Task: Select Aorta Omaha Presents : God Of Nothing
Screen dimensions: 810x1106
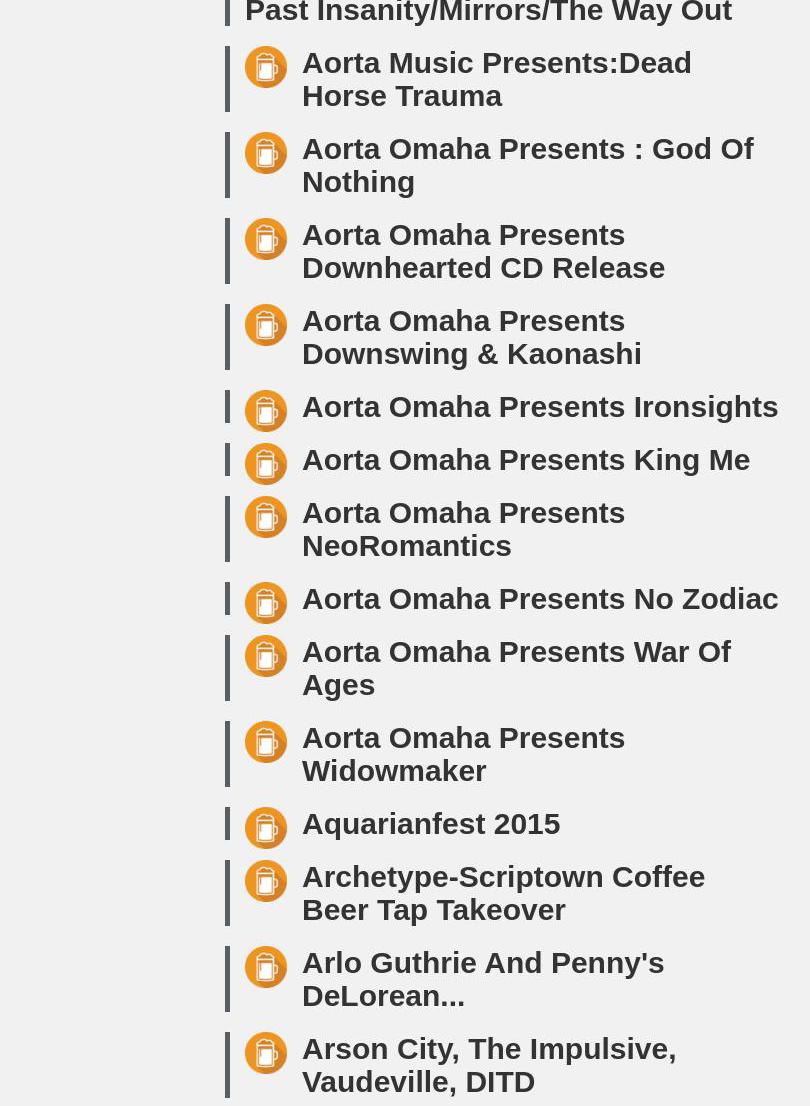Action: pos(527,165)
